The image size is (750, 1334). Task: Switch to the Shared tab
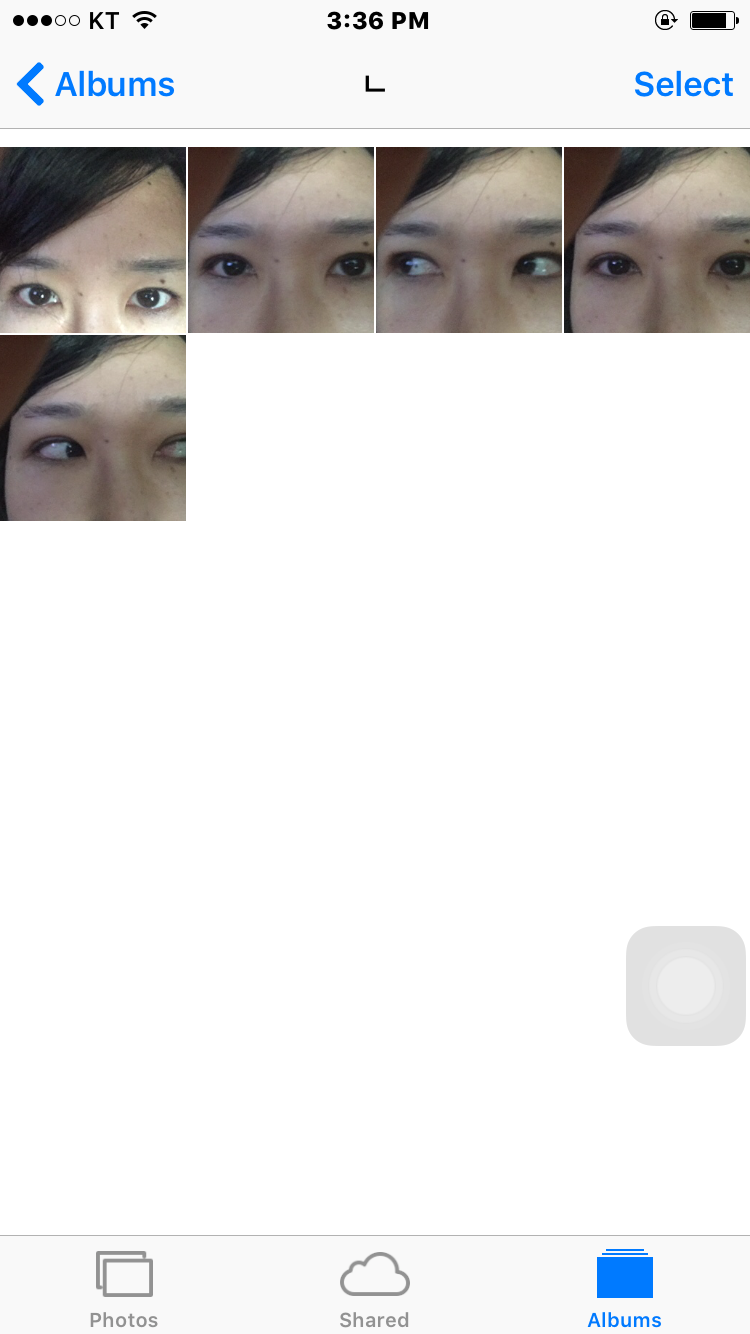point(374,1289)
